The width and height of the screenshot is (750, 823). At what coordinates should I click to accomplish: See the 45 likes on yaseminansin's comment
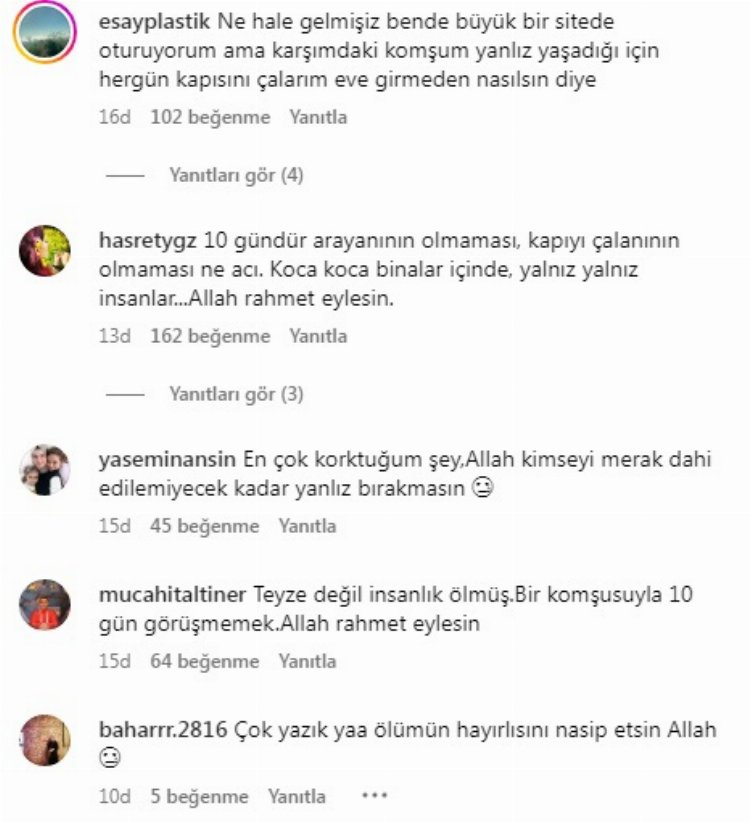click(x=204, y=525)
